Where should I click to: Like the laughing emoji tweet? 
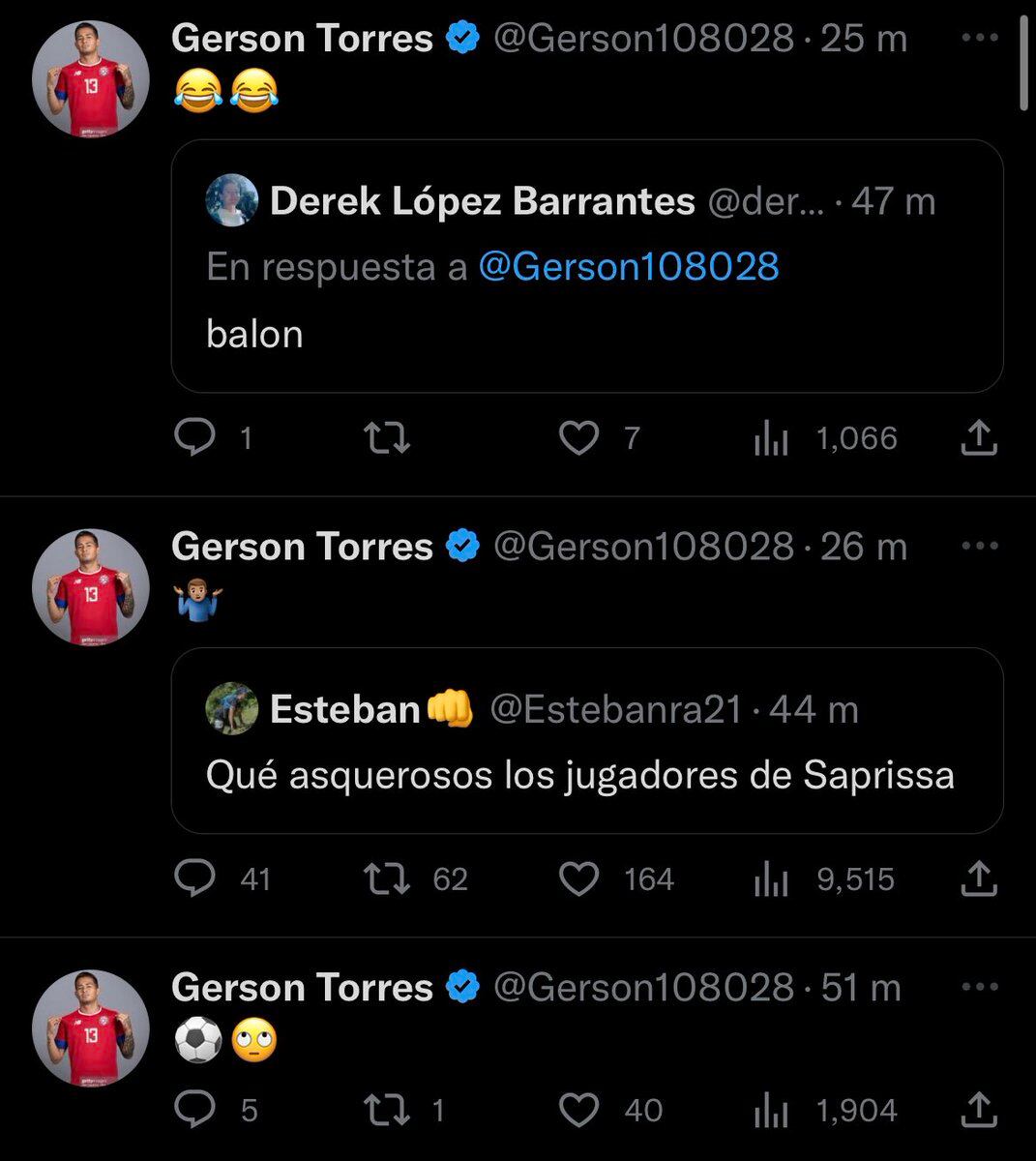click(x=578, y=438)
